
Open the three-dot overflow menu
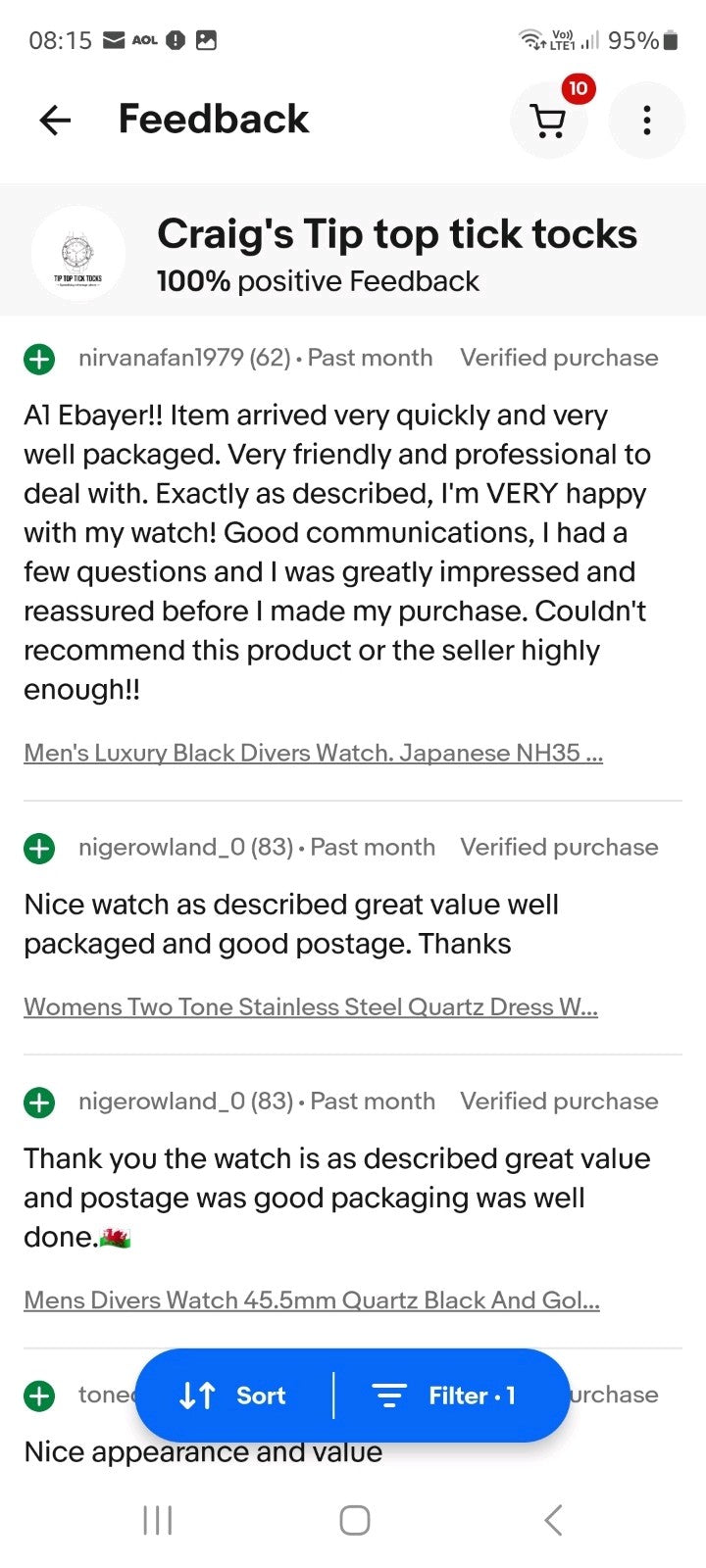click(x=646, y=121)
